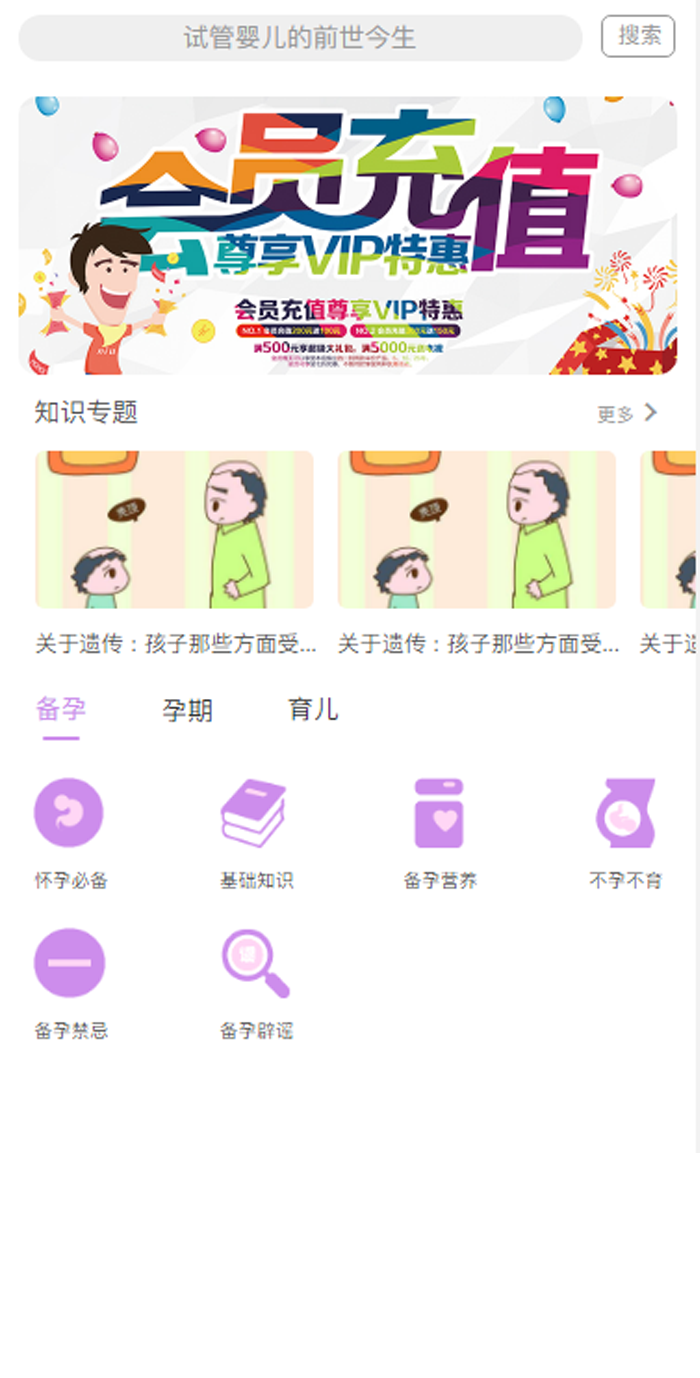Open the 怀孕必备 category
This screenshot has height=1378, width=700.
[70, 834]
